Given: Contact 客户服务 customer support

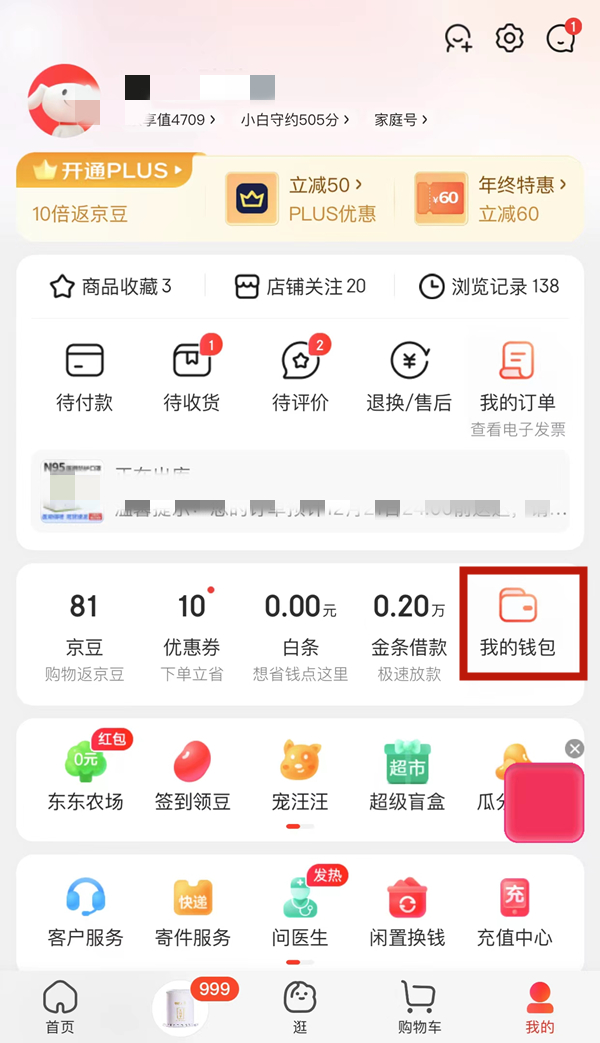Looking at the screenshot, I should (85, 913).
